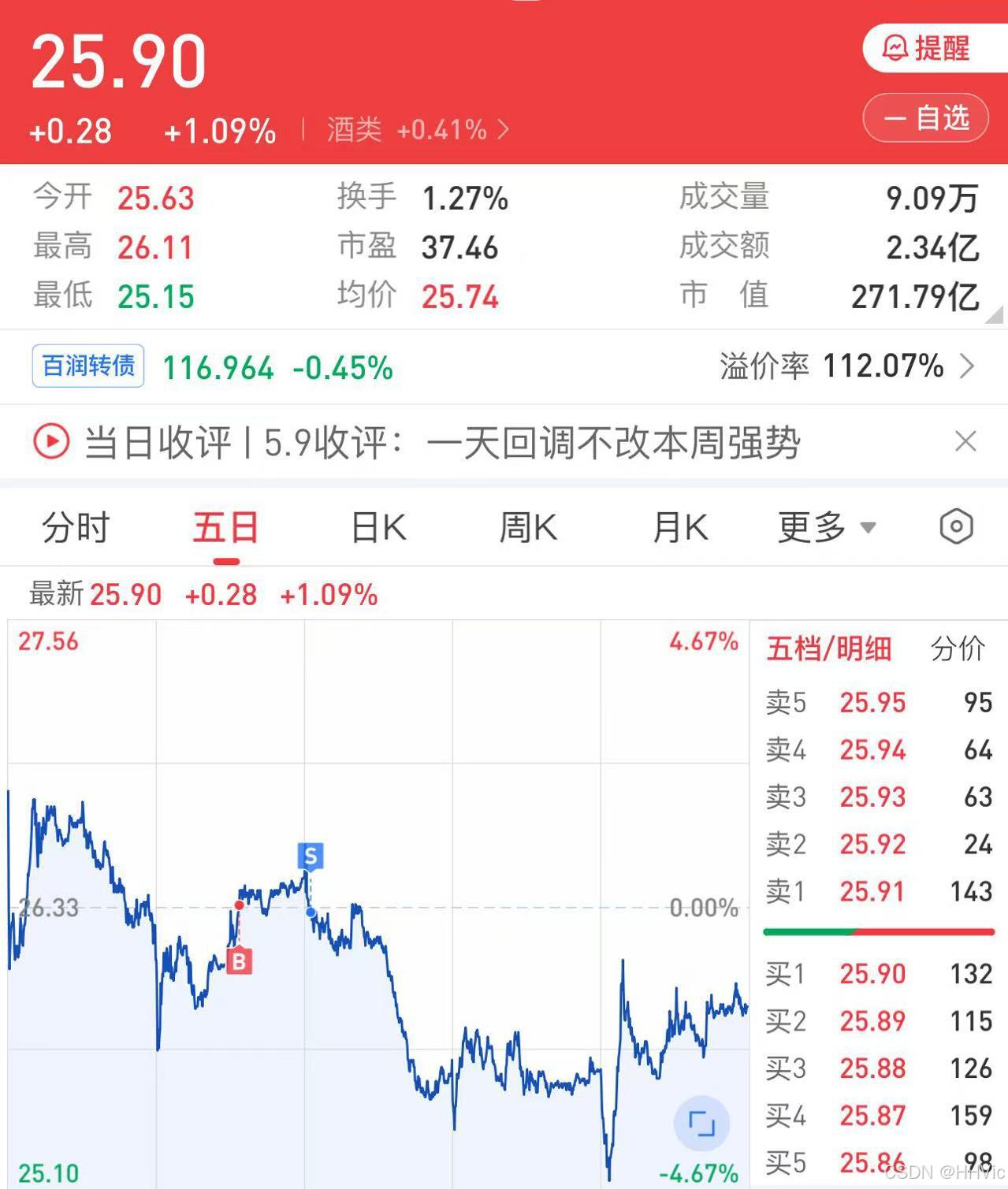Expand the 更多 chart options dropdown
Screen dimensions: 1008x1189
(826, 527)
